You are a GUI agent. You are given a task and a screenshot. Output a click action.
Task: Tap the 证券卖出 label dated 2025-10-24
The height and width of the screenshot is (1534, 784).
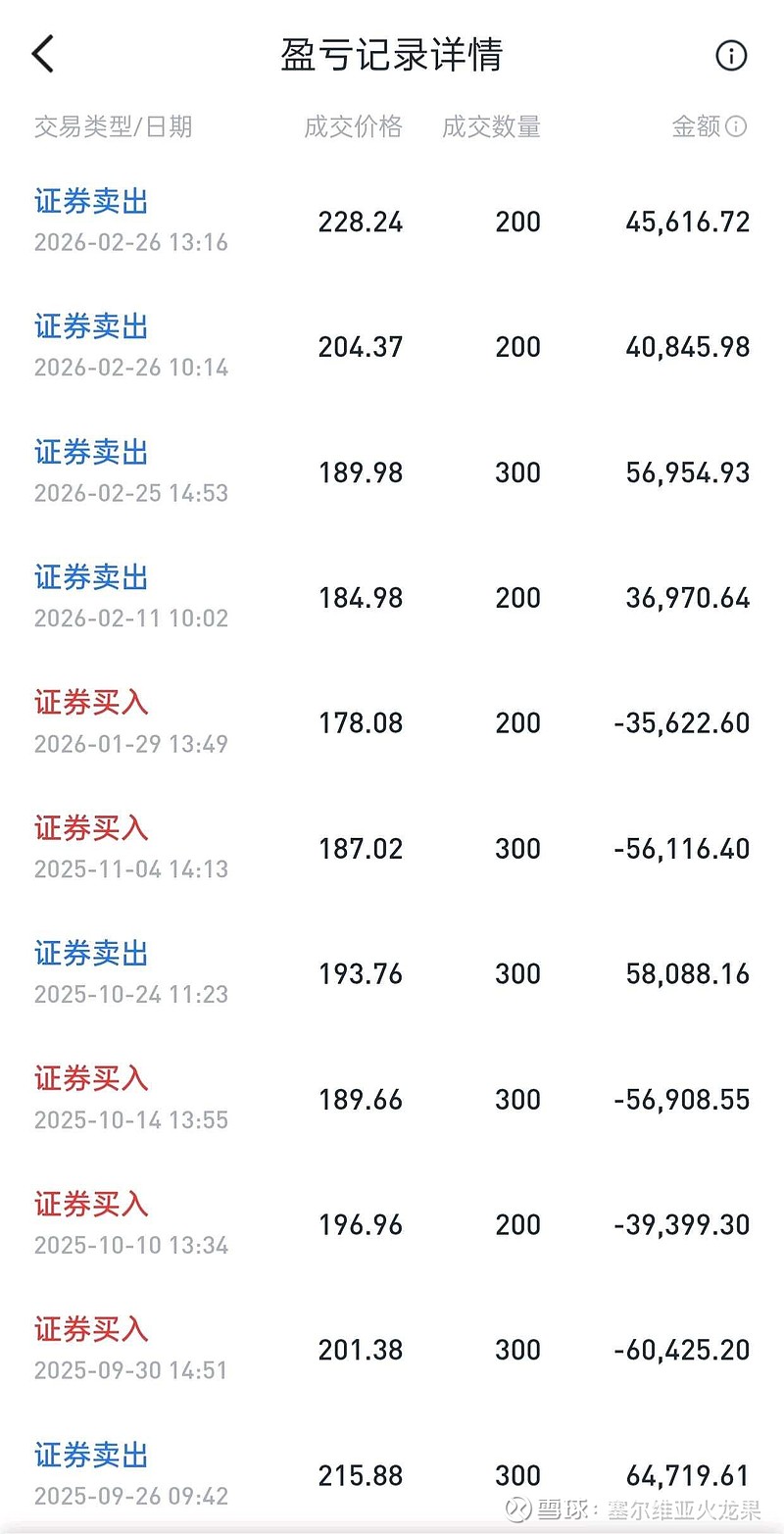90,954
